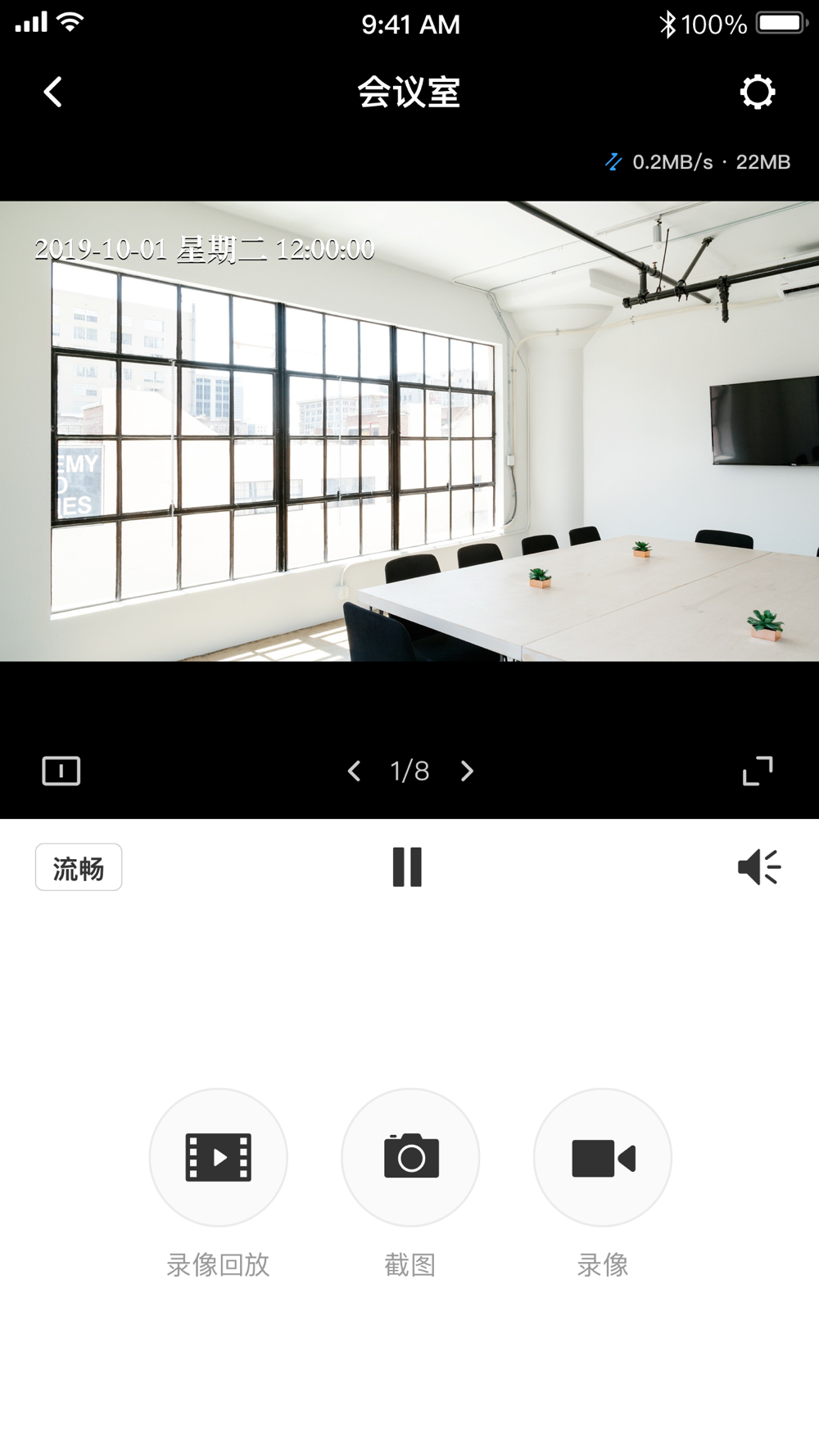Go back from the 会议室 screen
Image resolution: width=819 pixels, height=1456 pixels.
[53, 92]
